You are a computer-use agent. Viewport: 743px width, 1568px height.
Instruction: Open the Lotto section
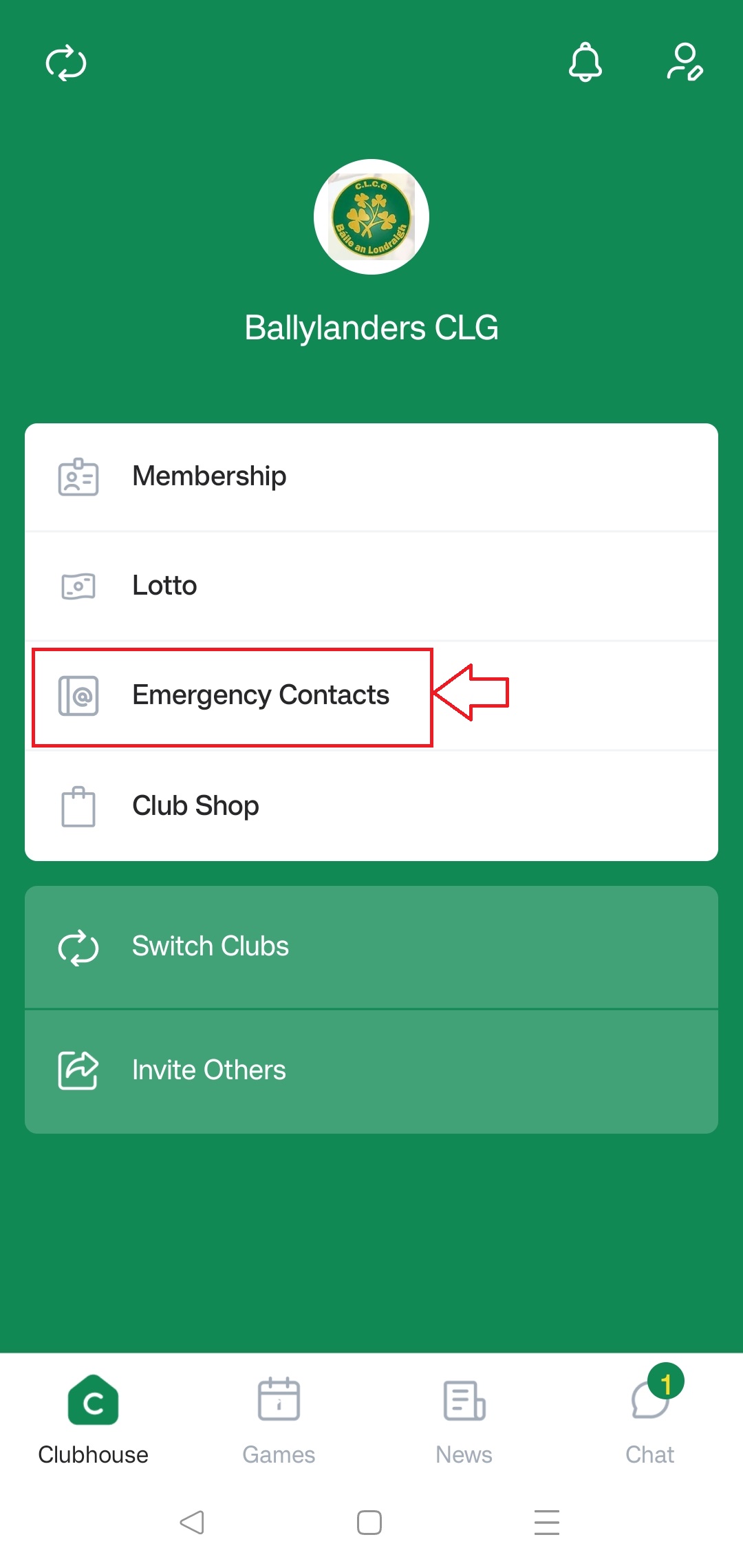pos(371,586)
